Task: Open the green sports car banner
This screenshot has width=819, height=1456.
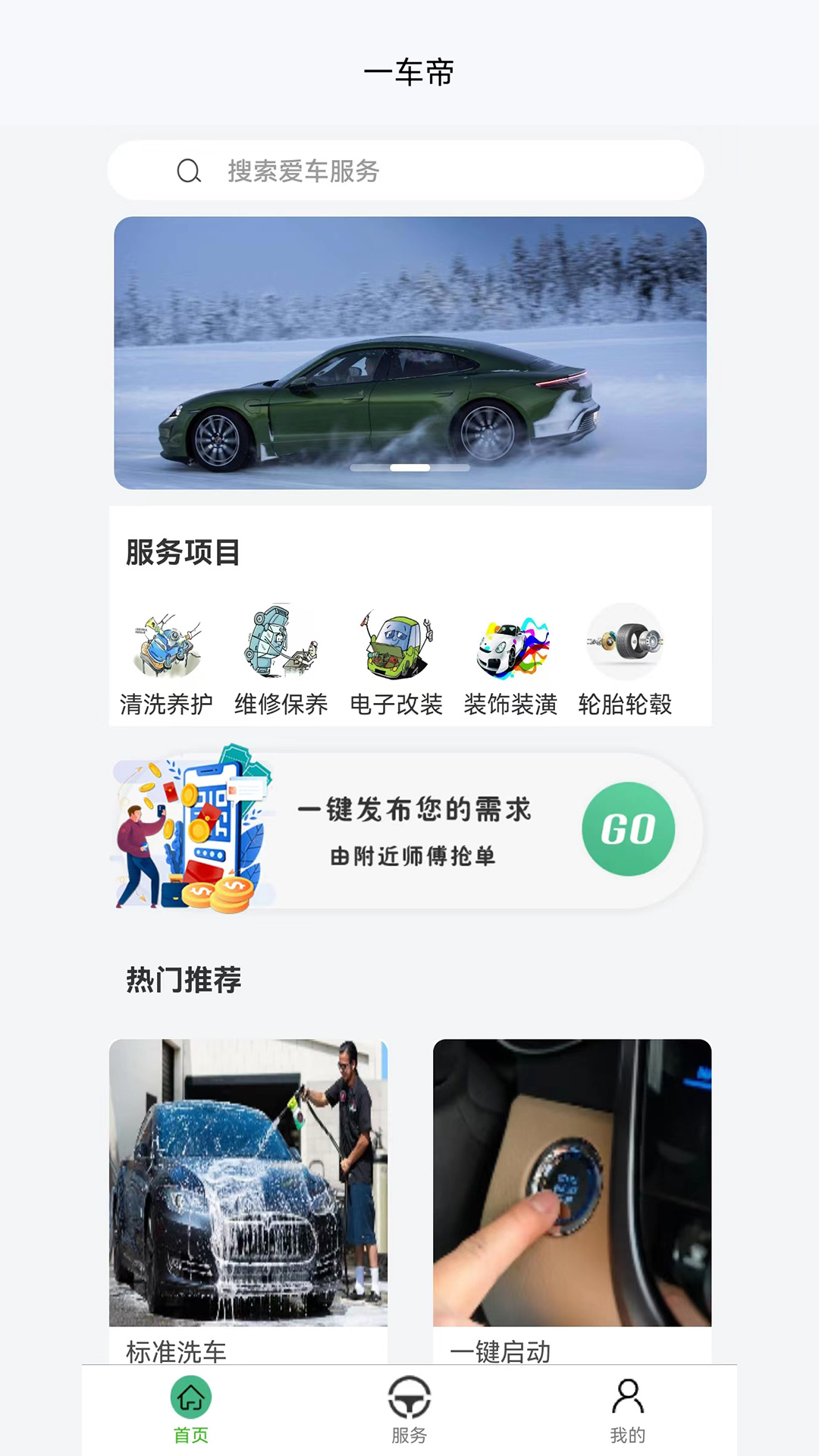Action: pos(409,353)
